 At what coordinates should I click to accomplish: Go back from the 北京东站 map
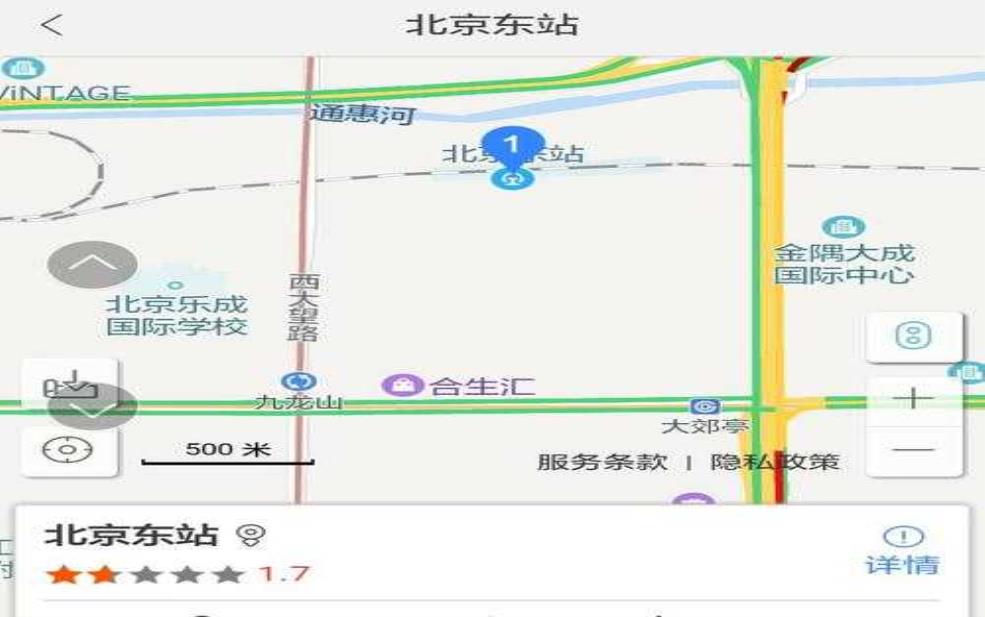(51, 26)
